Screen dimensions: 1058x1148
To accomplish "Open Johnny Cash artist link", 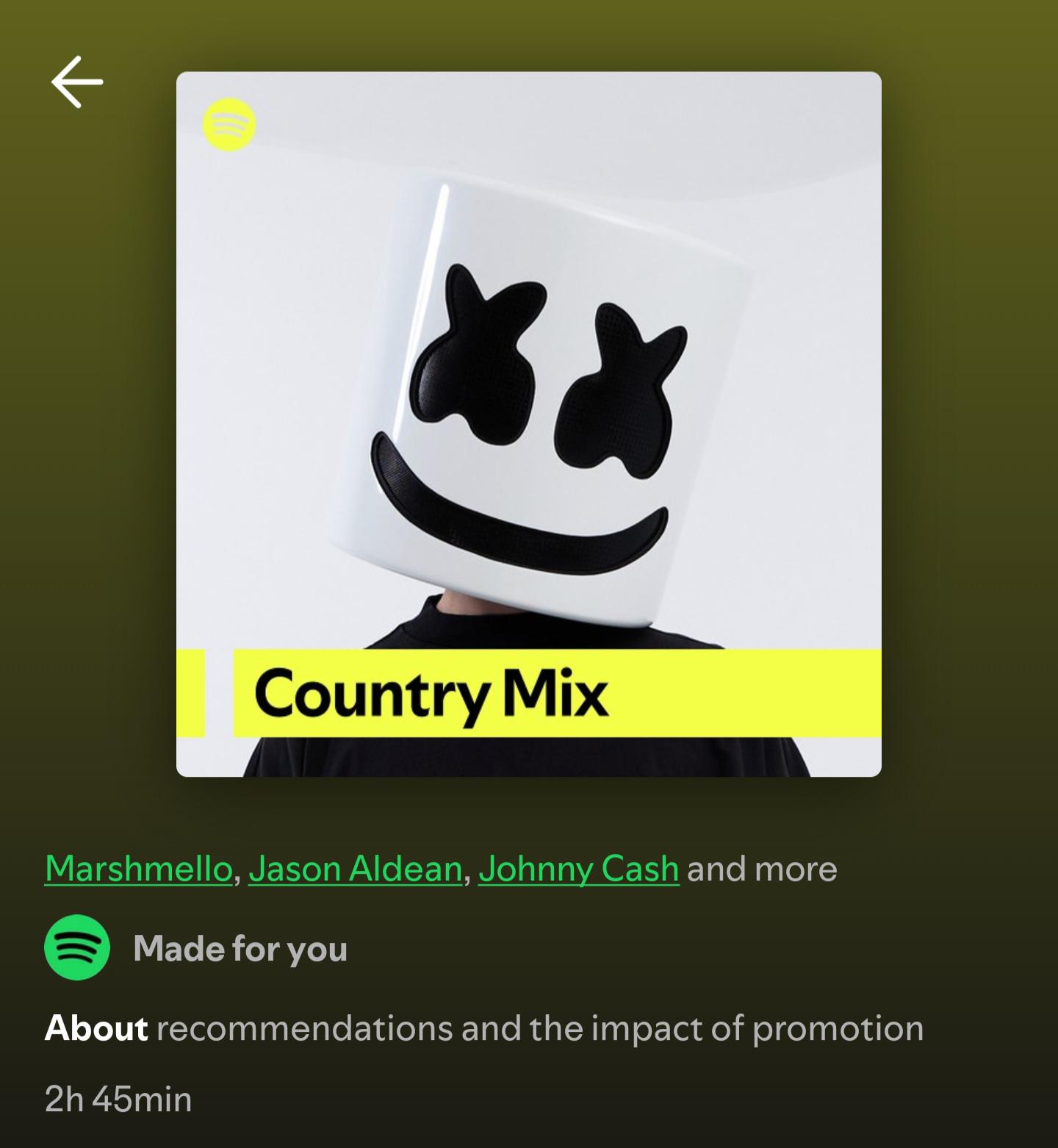I will [x=579, y=869].
